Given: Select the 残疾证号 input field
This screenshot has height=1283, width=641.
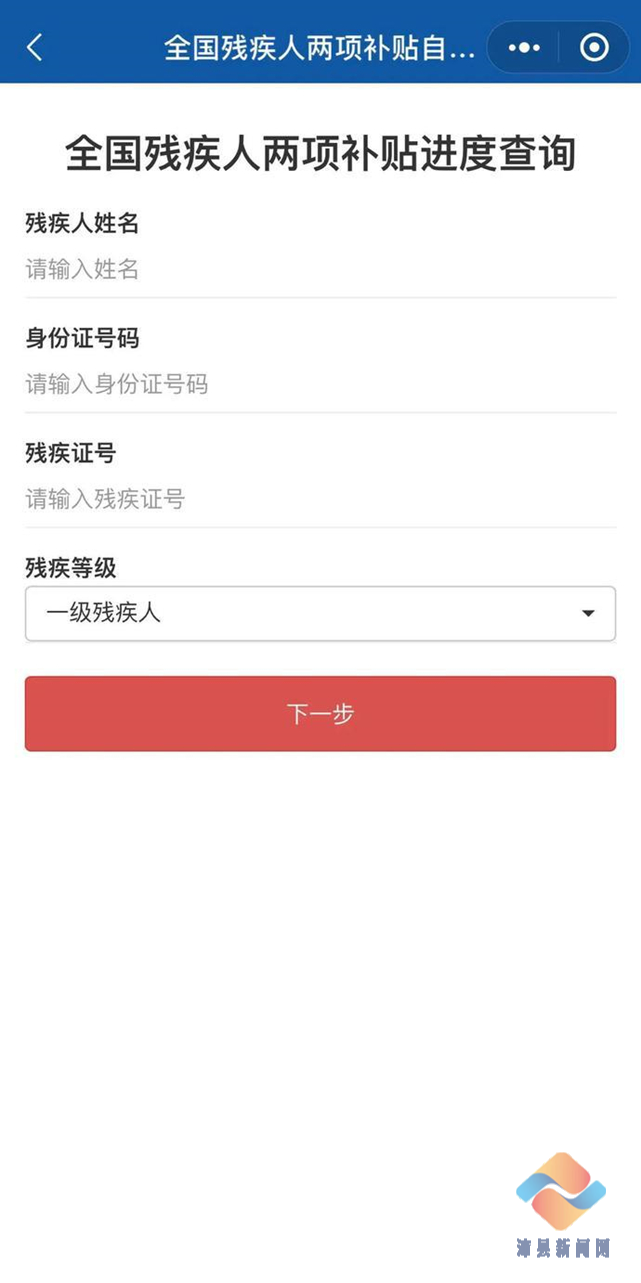Looking at the screenshot, I should point(320,499).
